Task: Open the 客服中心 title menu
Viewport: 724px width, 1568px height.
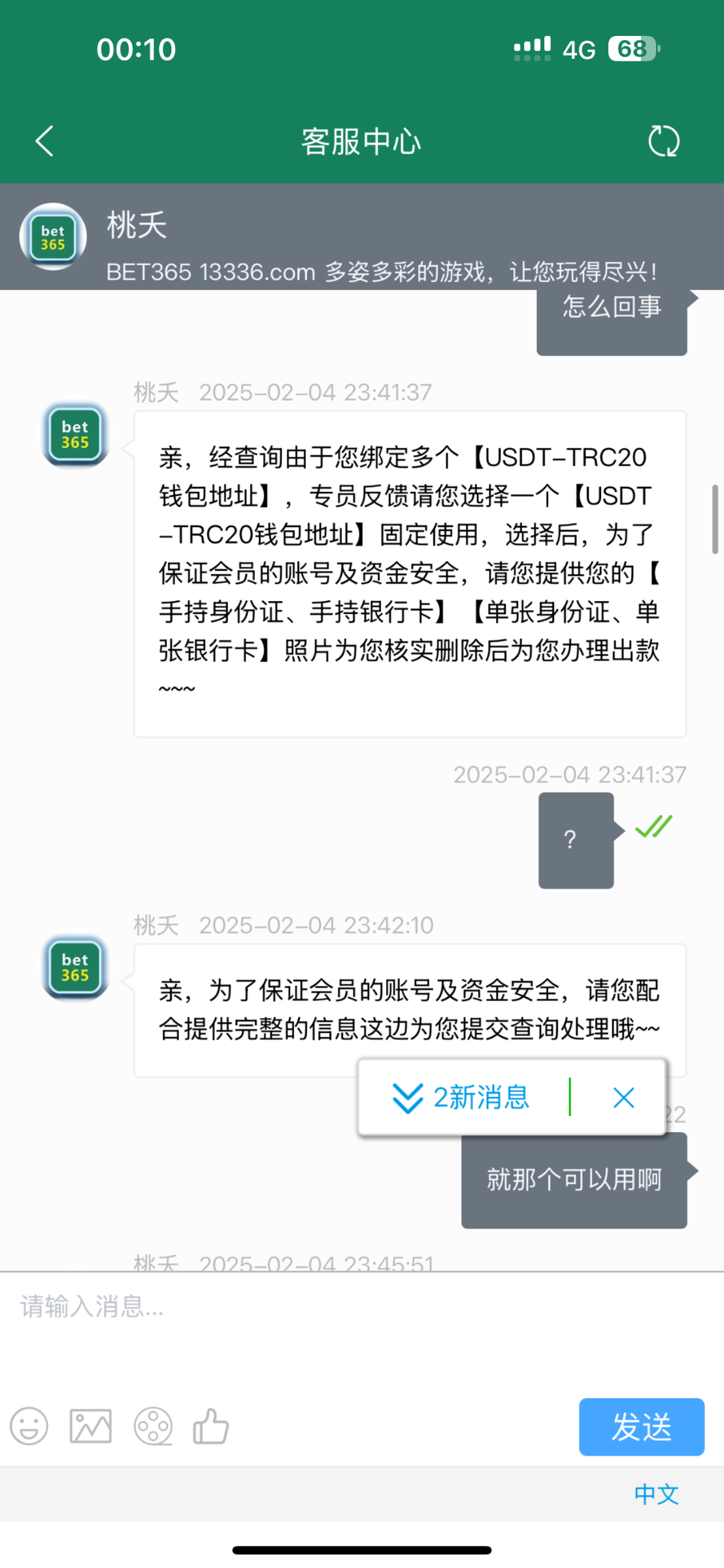Action: click(362, 140)
